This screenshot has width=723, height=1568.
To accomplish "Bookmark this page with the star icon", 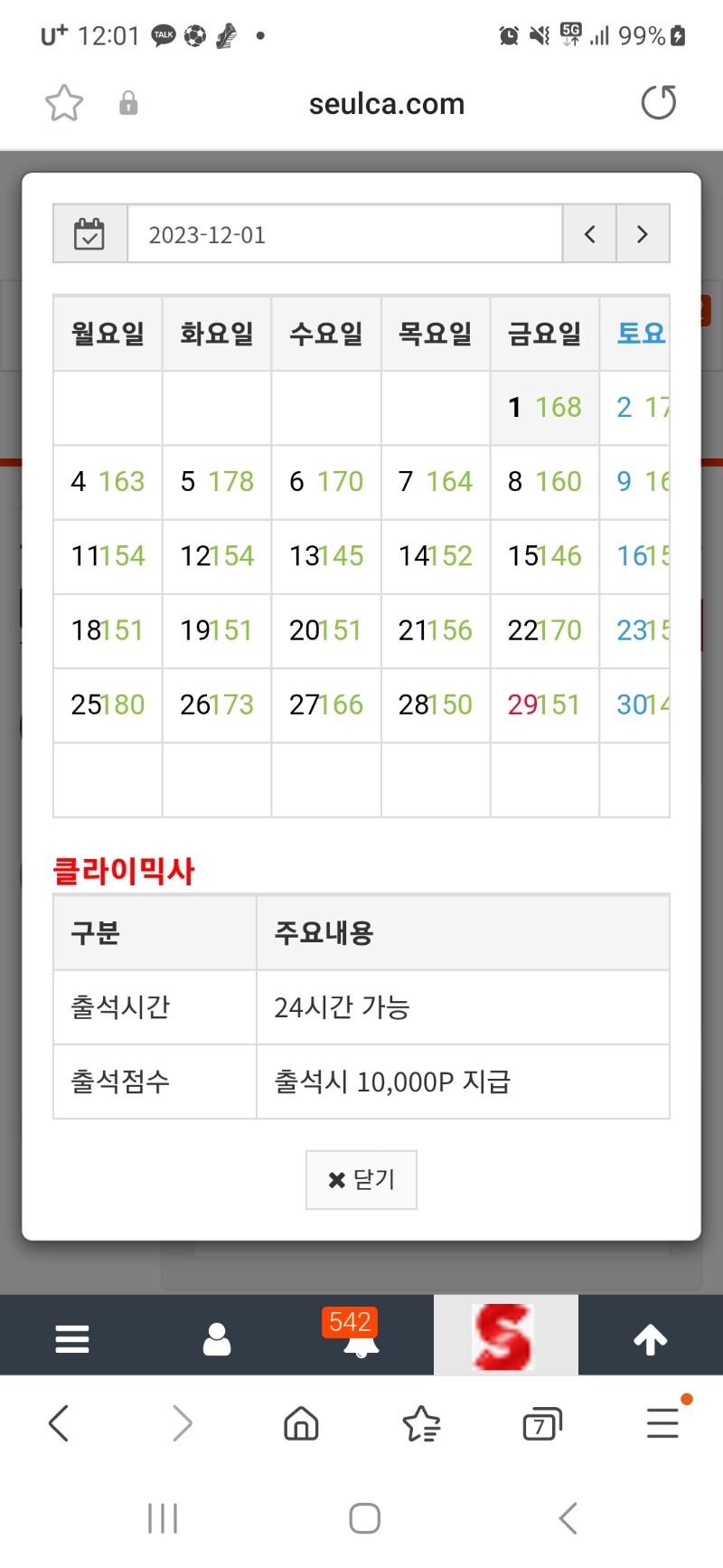I will click(64, 103).
